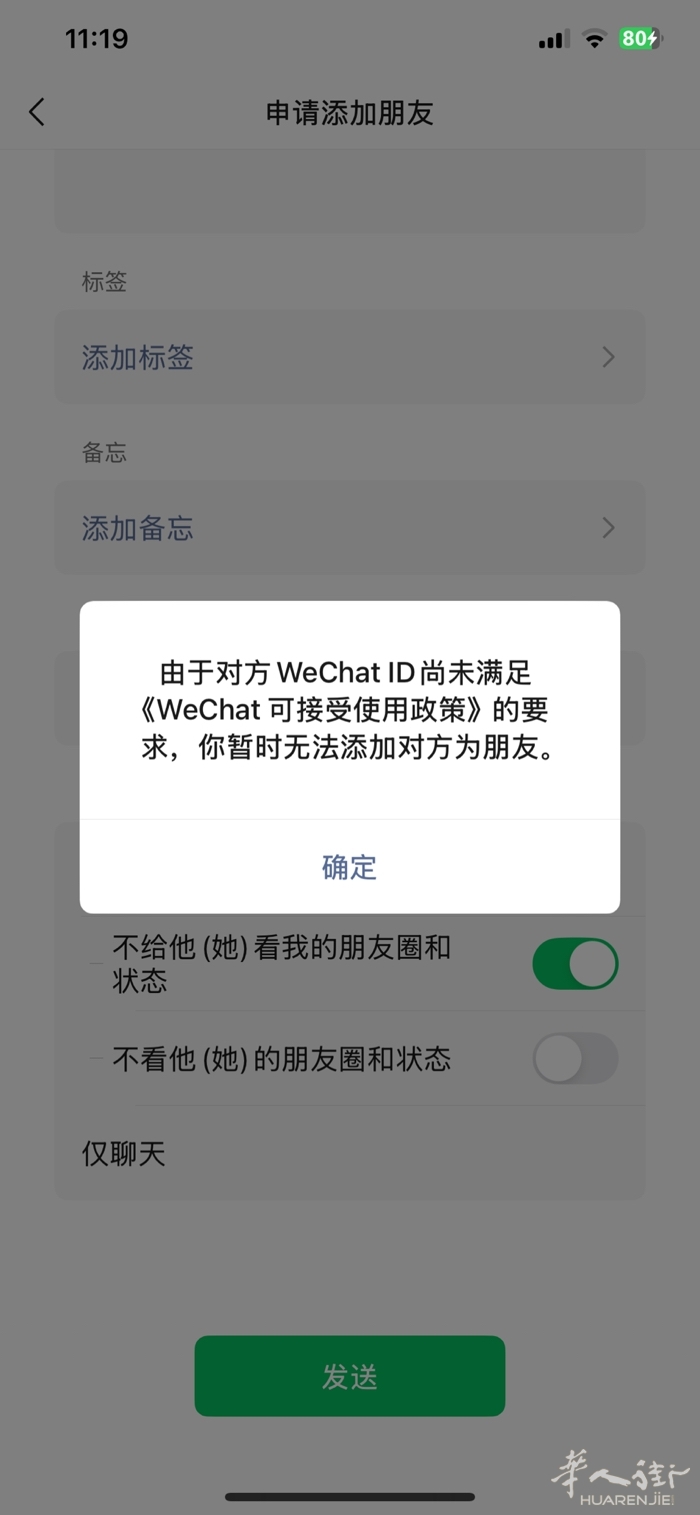
Task: Select the 仅聊天 option
Action: coord(349,1154)
